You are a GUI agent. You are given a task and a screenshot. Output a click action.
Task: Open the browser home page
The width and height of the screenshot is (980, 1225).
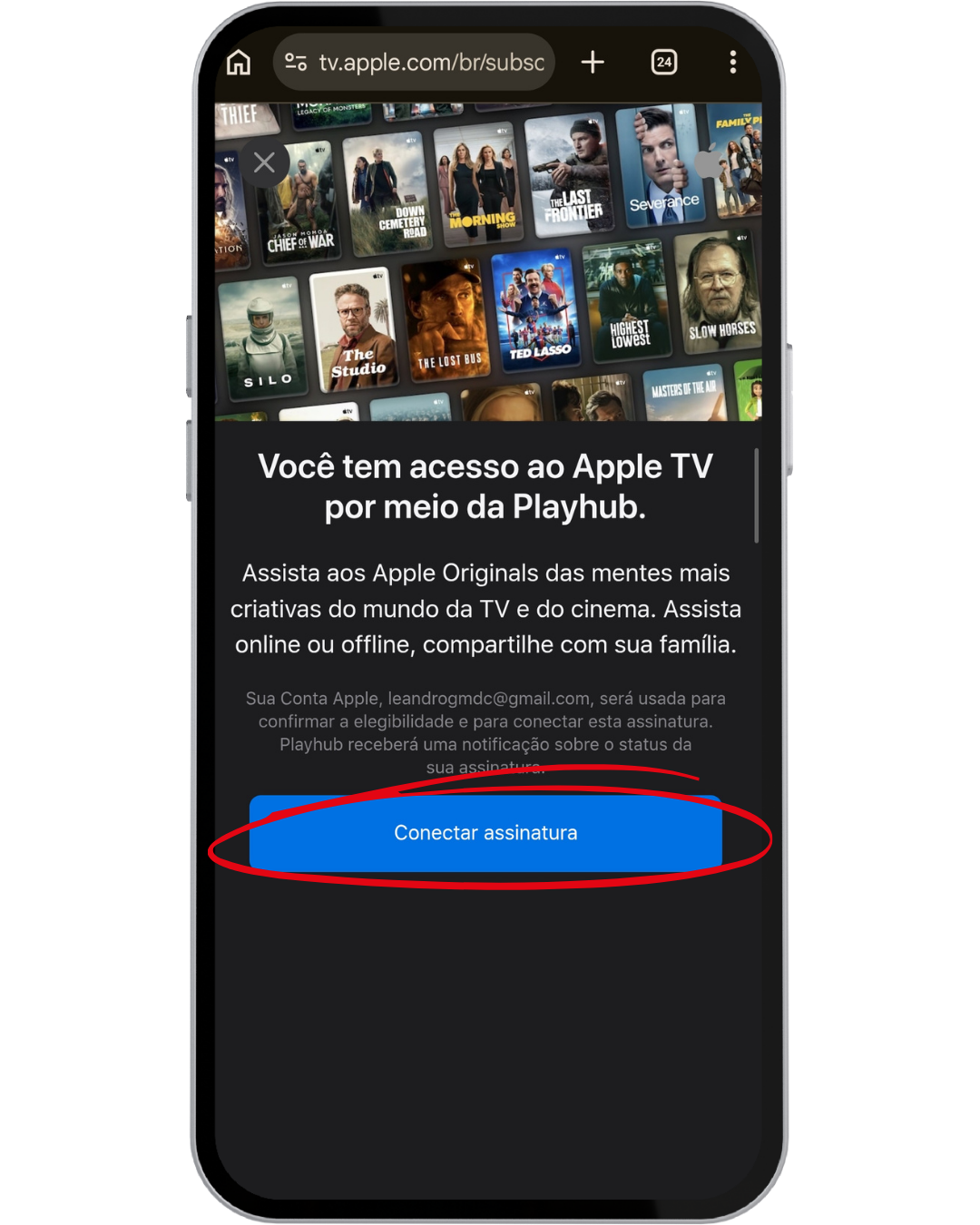point(239,63)
